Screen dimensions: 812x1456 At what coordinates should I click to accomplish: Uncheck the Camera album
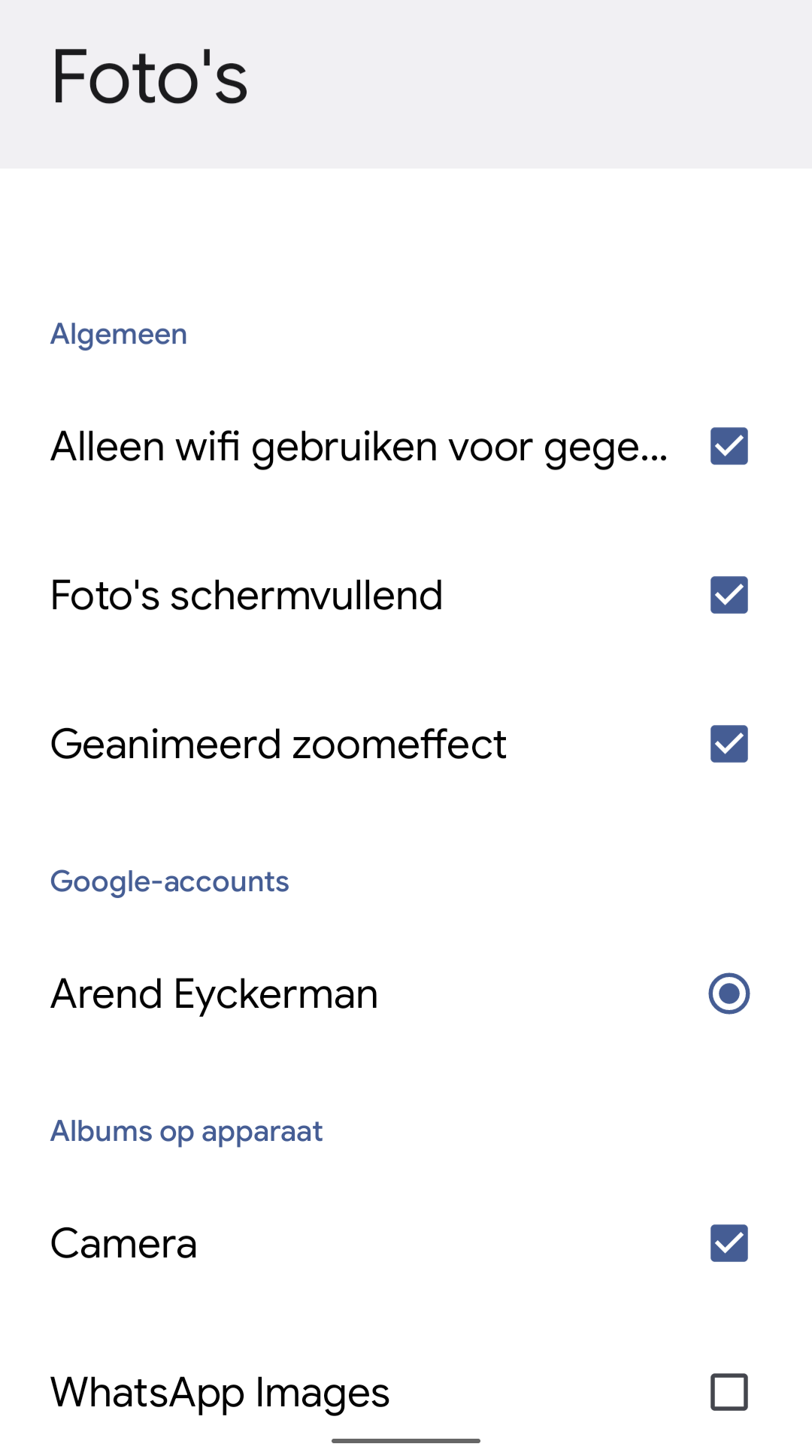[x=729, y=1243]
